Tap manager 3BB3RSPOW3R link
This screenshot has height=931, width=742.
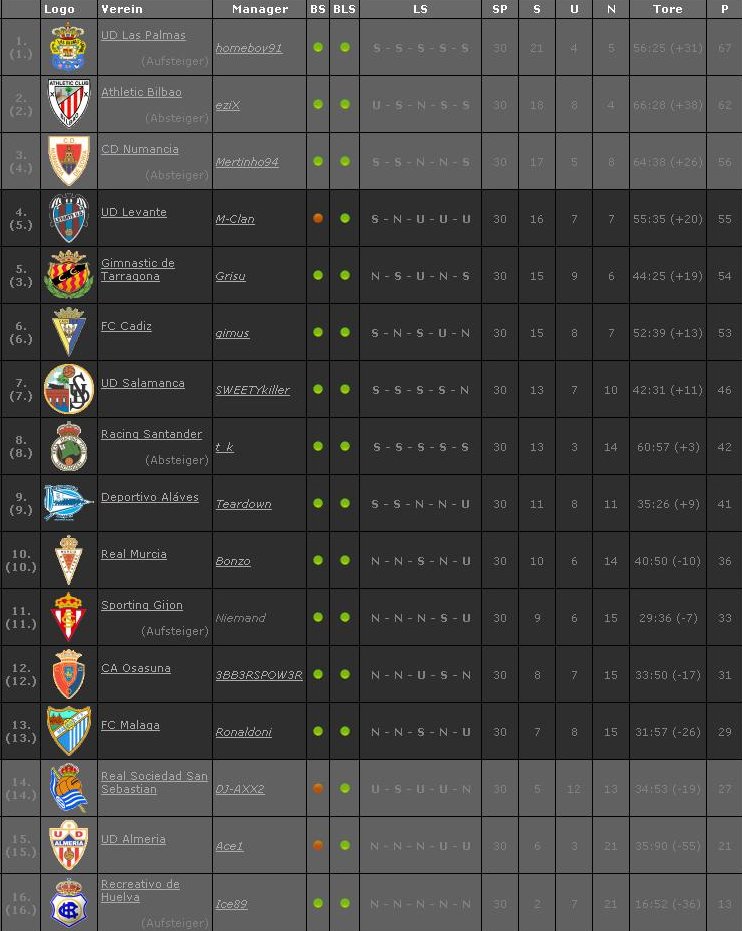[x=259, y=675]
